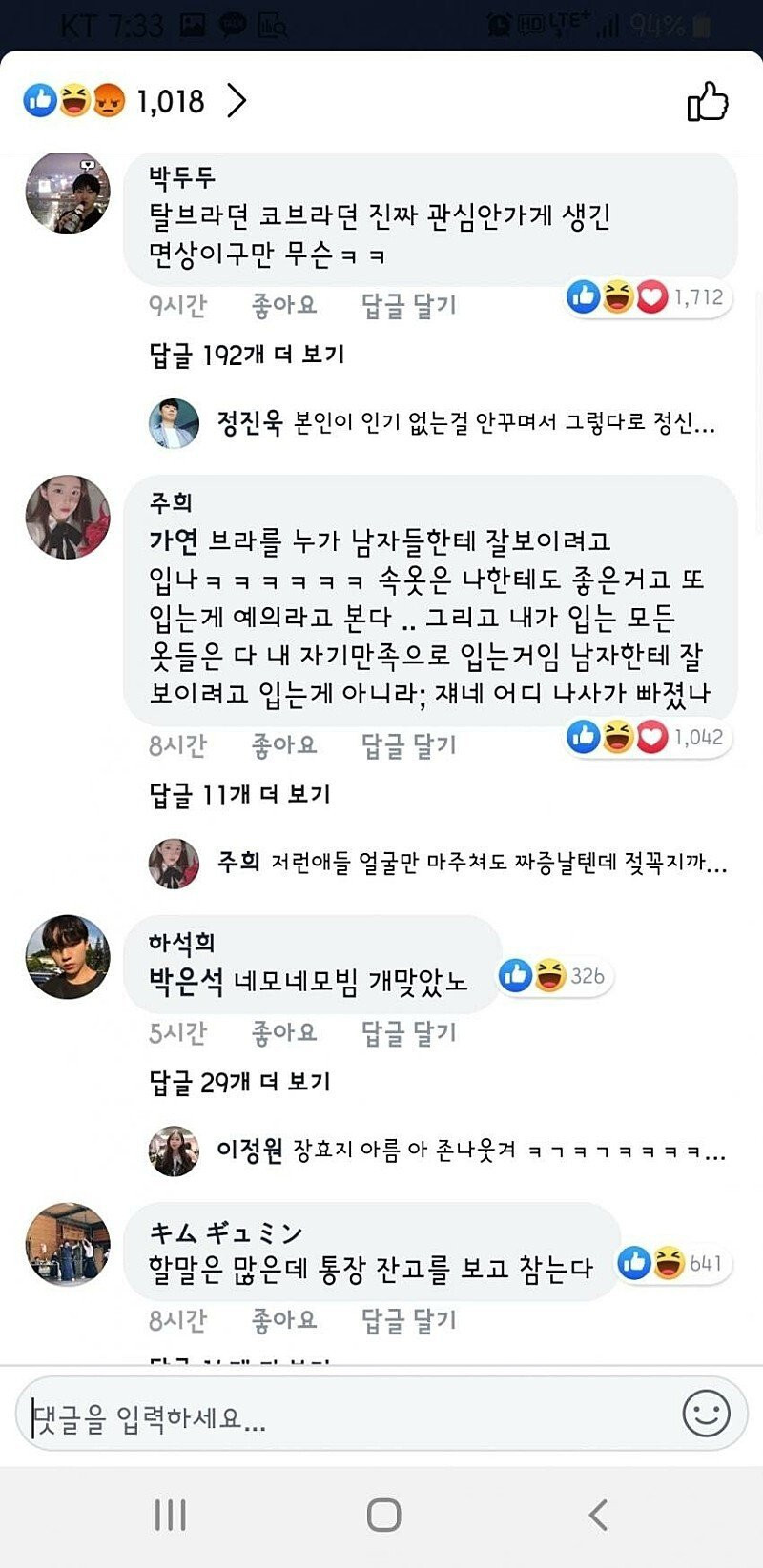Like 주희's comment with 좋아요
The image size is (763, 1568).
point(283,744)
